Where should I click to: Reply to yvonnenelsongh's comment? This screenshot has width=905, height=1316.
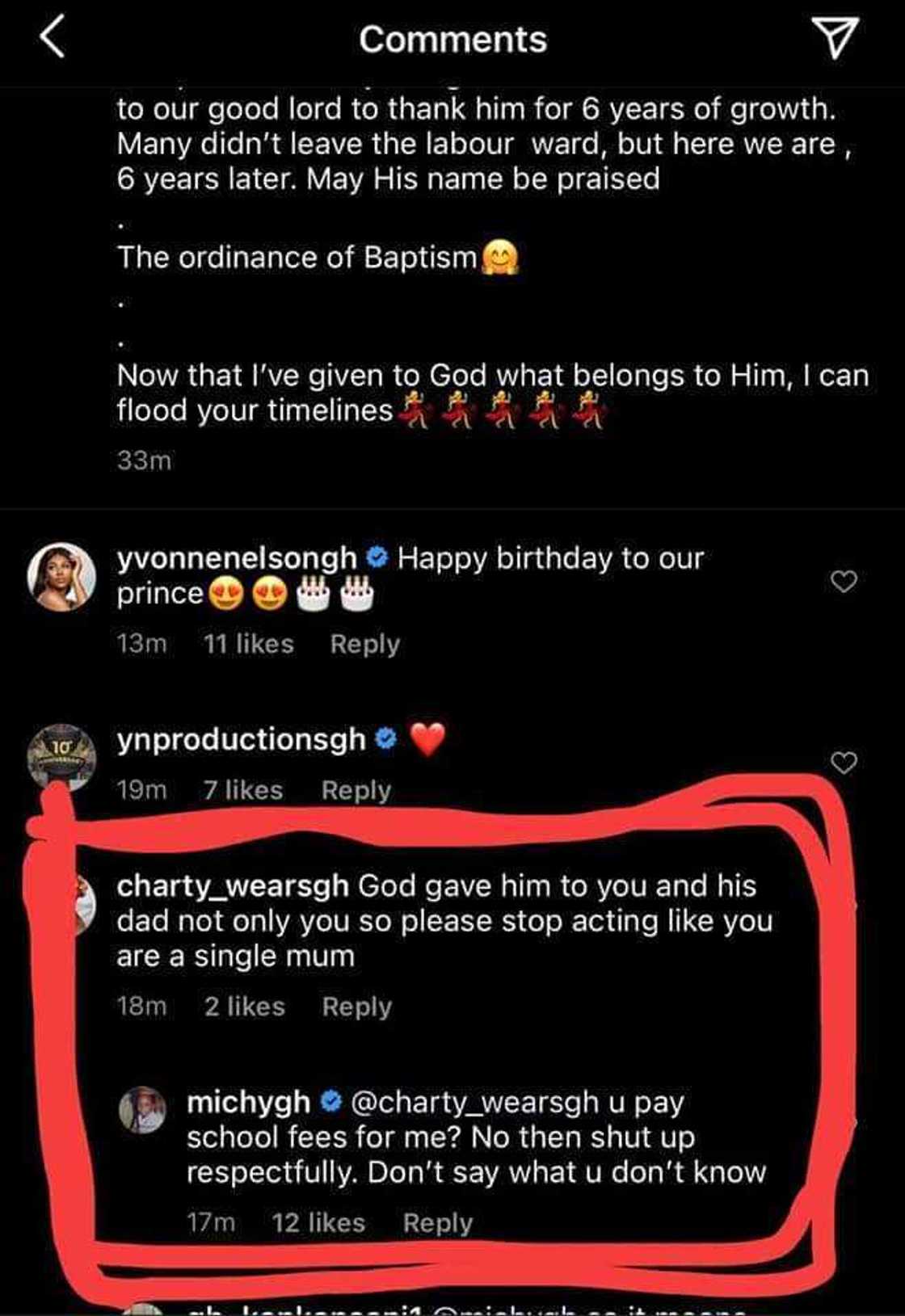365,644
